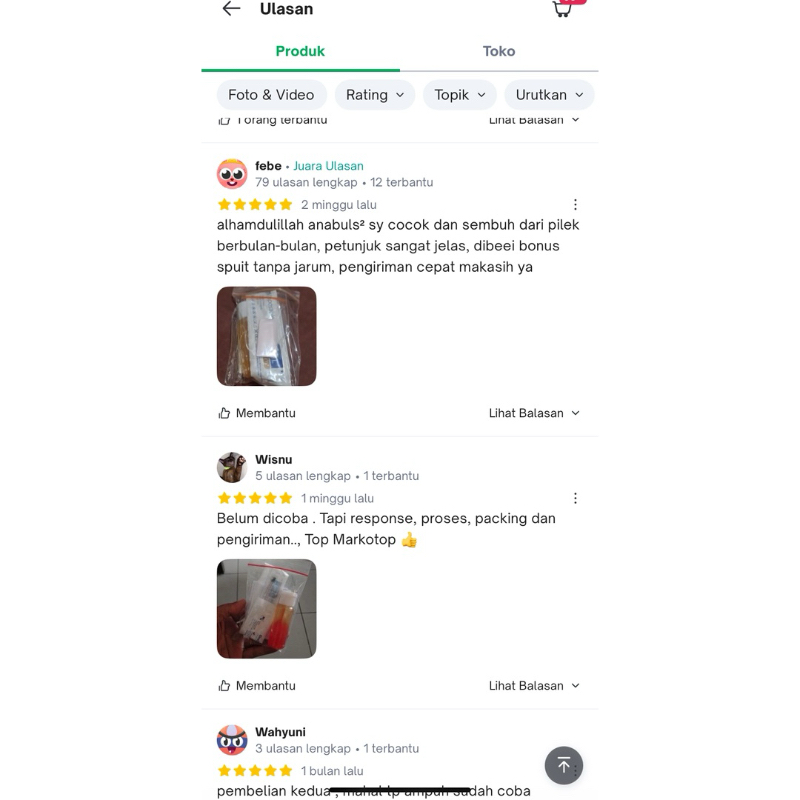The image size is (800, 800).
Task: Open the Topik filter dropdown
Action: (x=460, y=95)
